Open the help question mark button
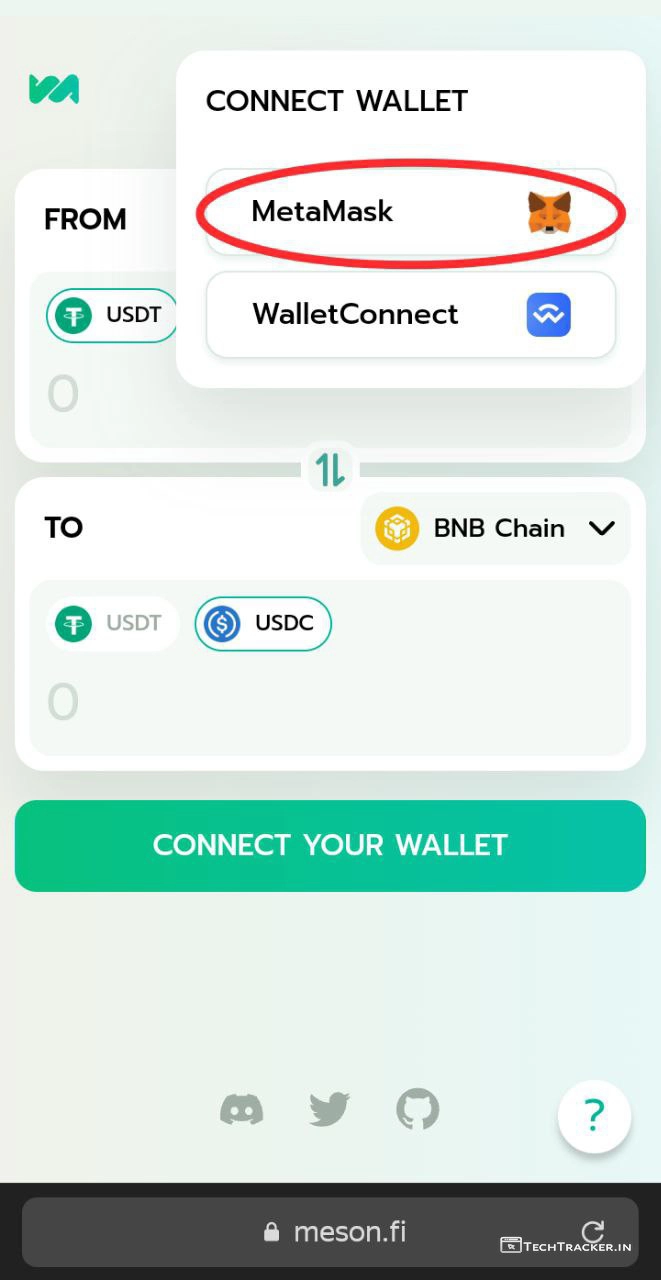This screenshot has height=1280, width=661. 594,1115
